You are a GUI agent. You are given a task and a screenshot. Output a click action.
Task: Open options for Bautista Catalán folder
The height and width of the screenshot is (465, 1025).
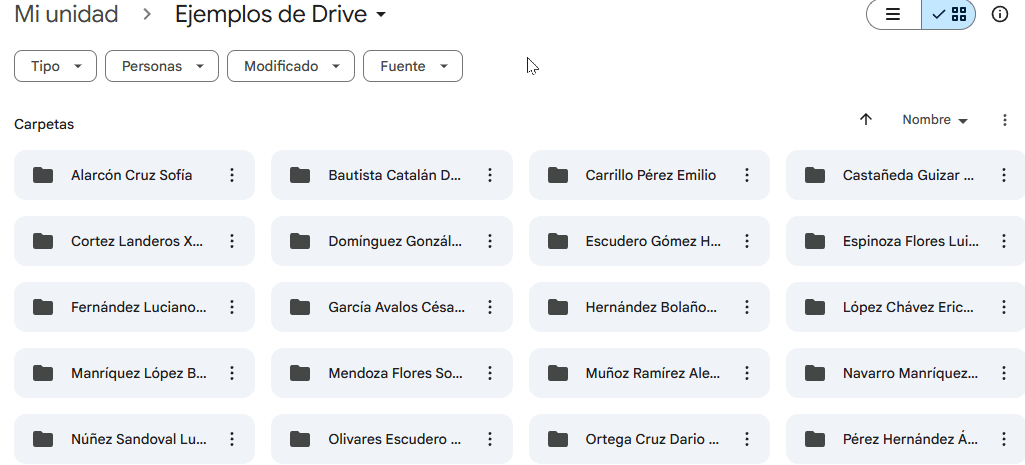[490, 175]
